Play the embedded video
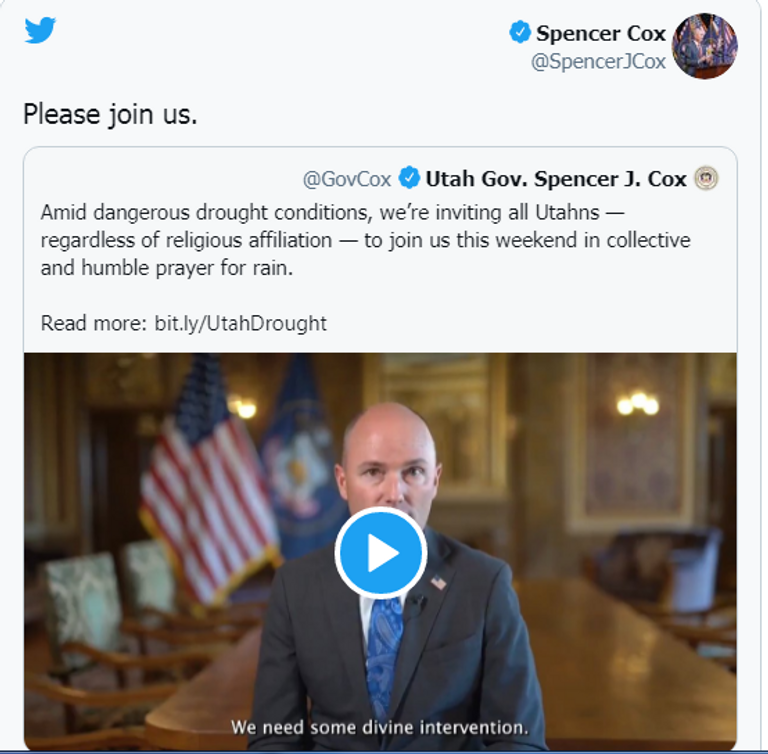Screen dimensions: 768x754 [x=381, y=553]
